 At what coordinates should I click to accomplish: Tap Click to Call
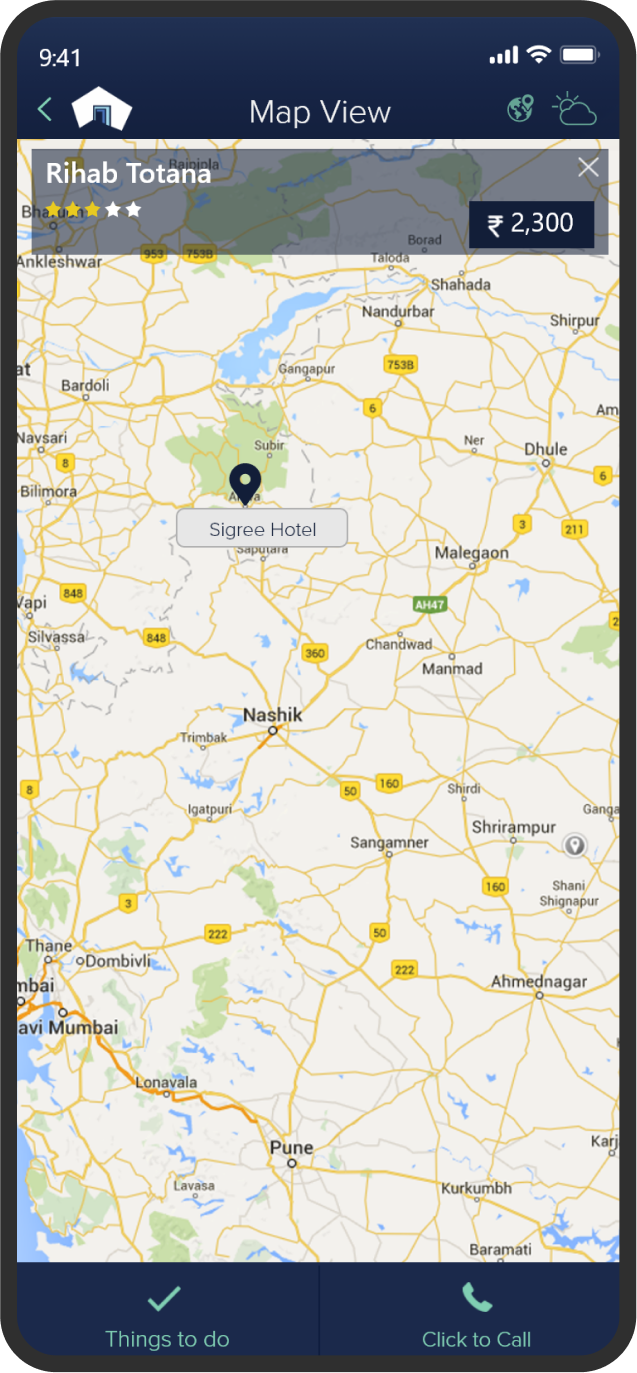(x=476, y=1317)
